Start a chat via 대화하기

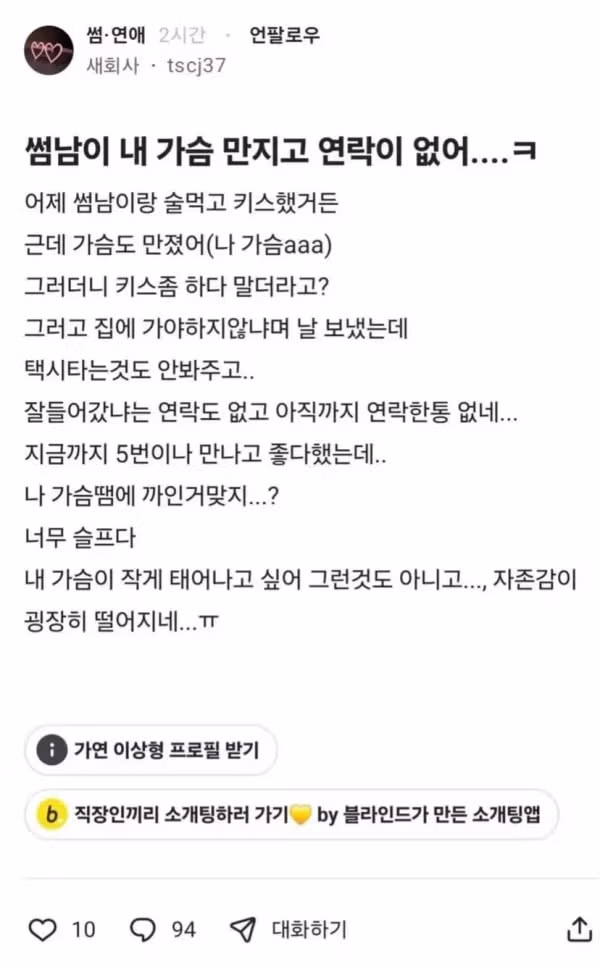click(288, 930)
